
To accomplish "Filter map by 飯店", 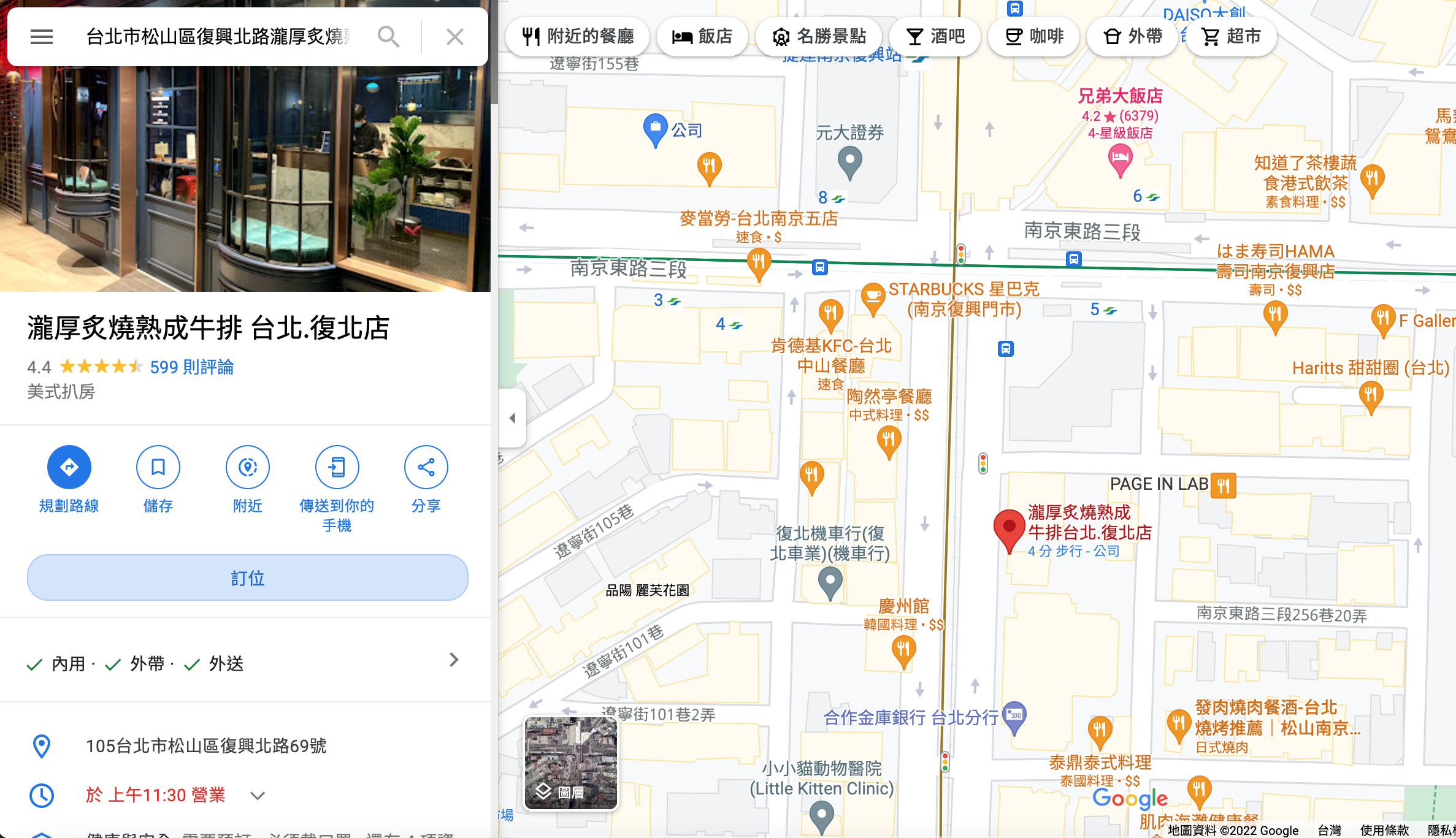I will point(702,37).
